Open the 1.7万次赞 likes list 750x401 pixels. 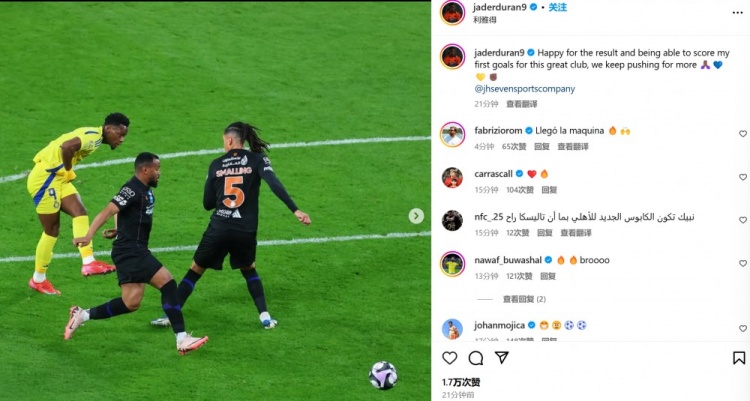(x=461, y=382)
